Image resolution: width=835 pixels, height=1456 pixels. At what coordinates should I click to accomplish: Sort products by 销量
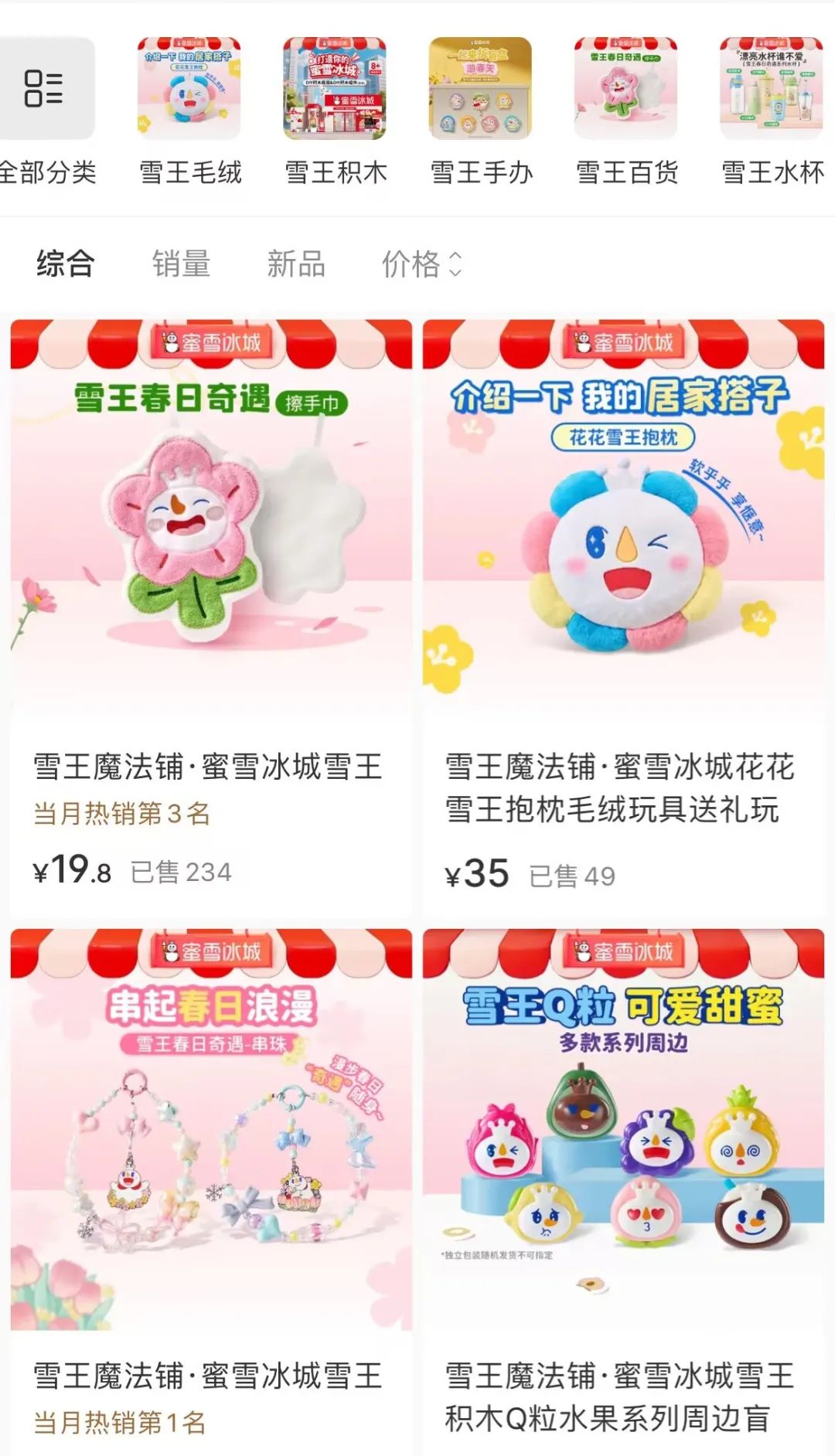click(181, 264)
